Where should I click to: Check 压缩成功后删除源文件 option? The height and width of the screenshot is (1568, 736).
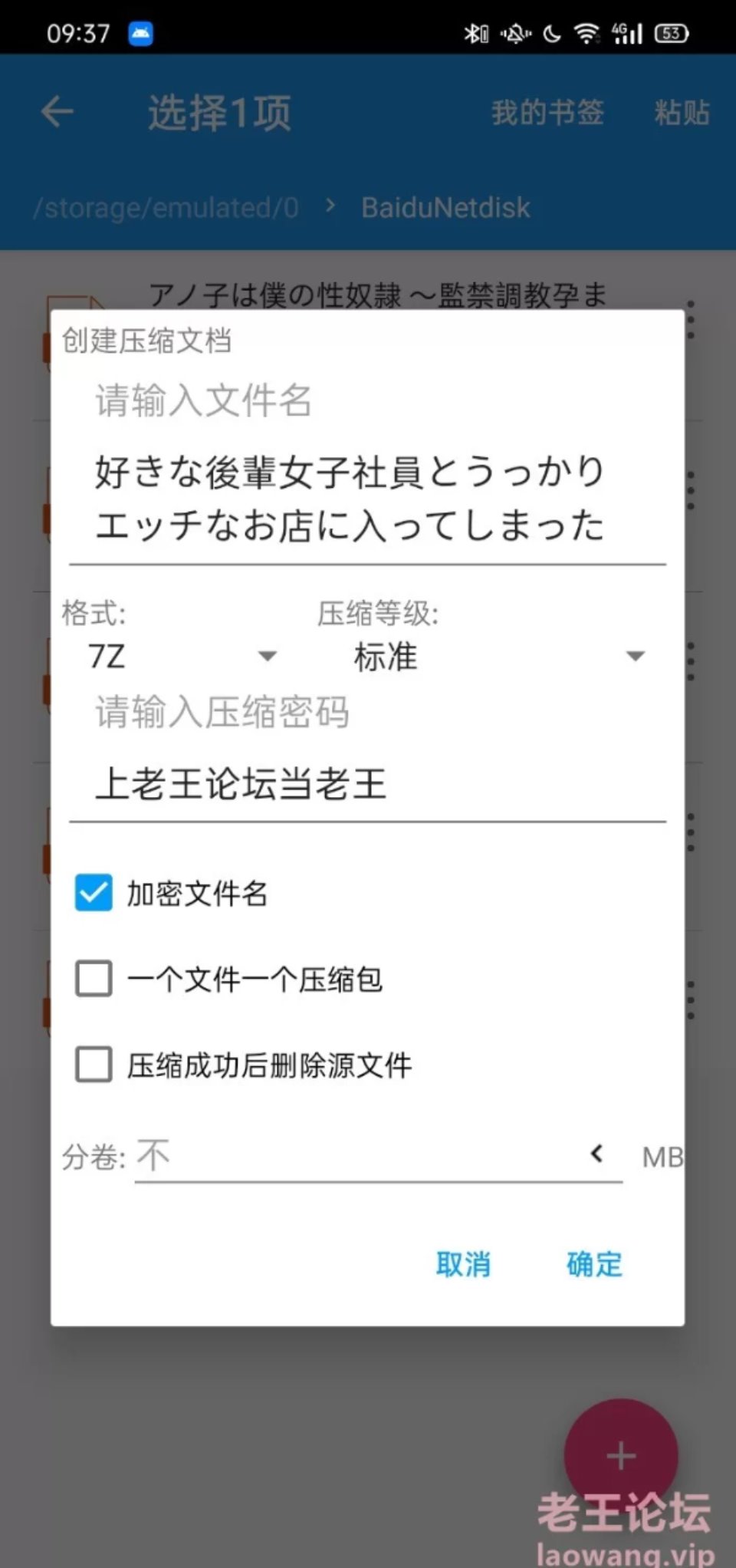94,1065
